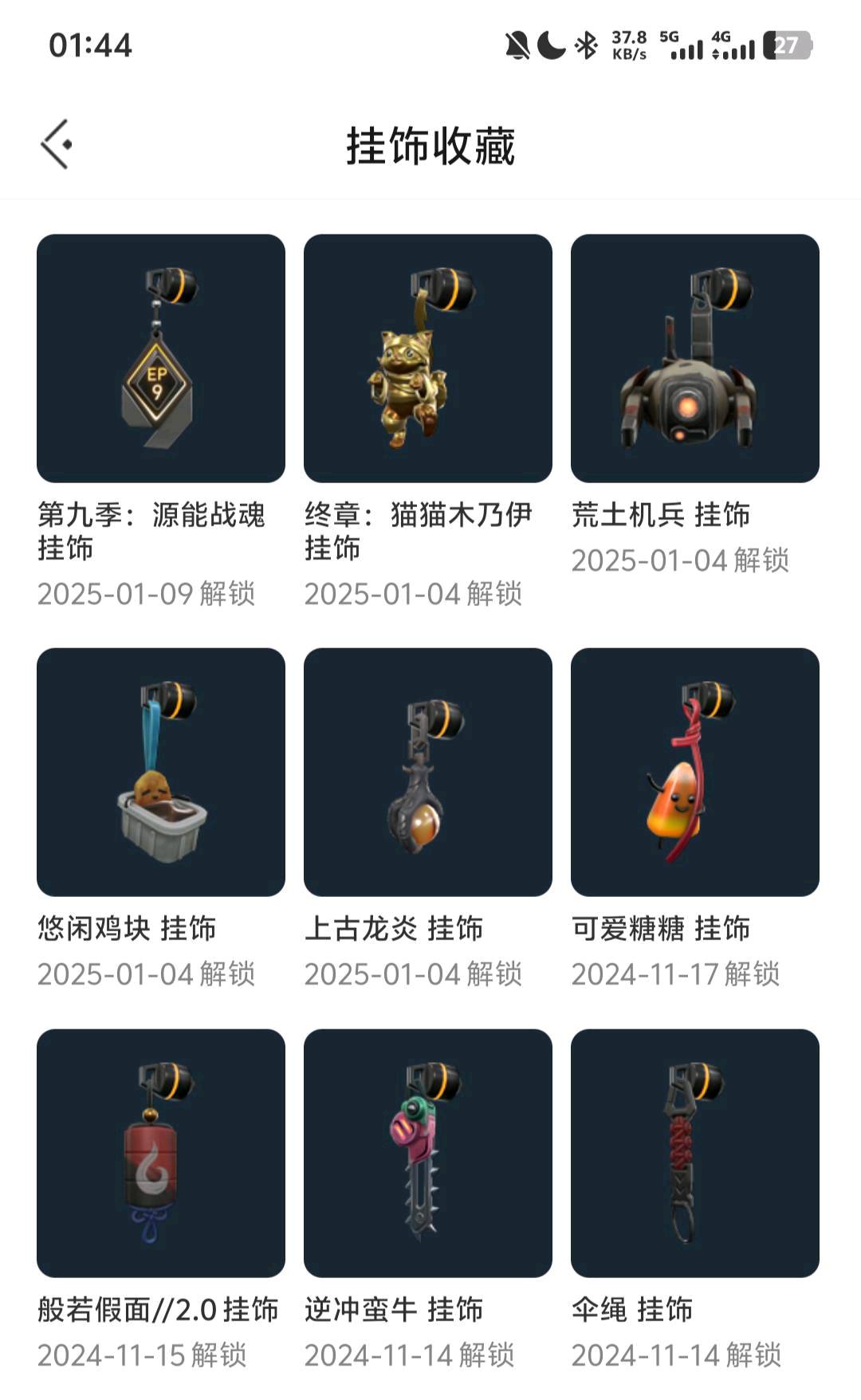
Task: Tap the 可爱糖糖 挂饰 card
Action: click(x=694, y=772)
